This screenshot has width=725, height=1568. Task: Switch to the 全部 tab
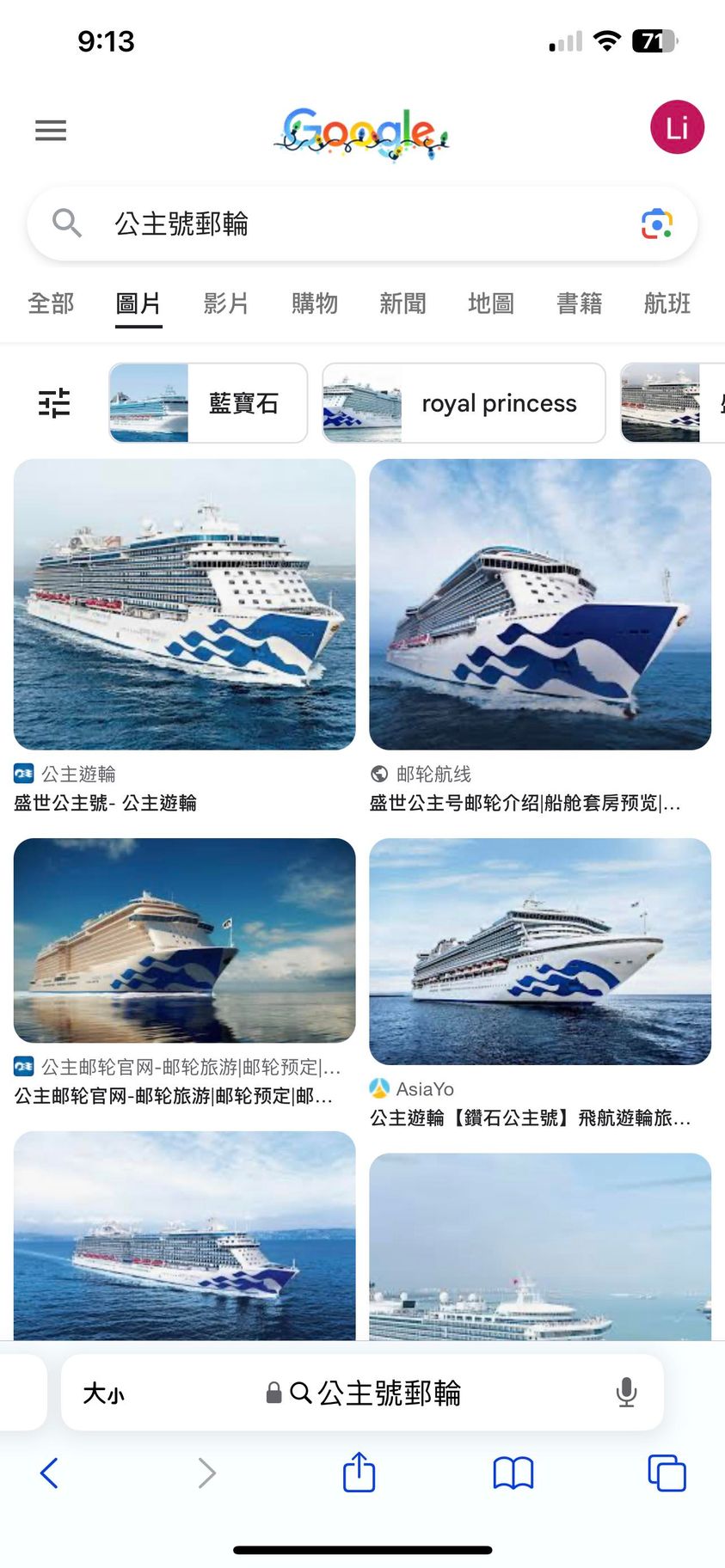point(51,303)
